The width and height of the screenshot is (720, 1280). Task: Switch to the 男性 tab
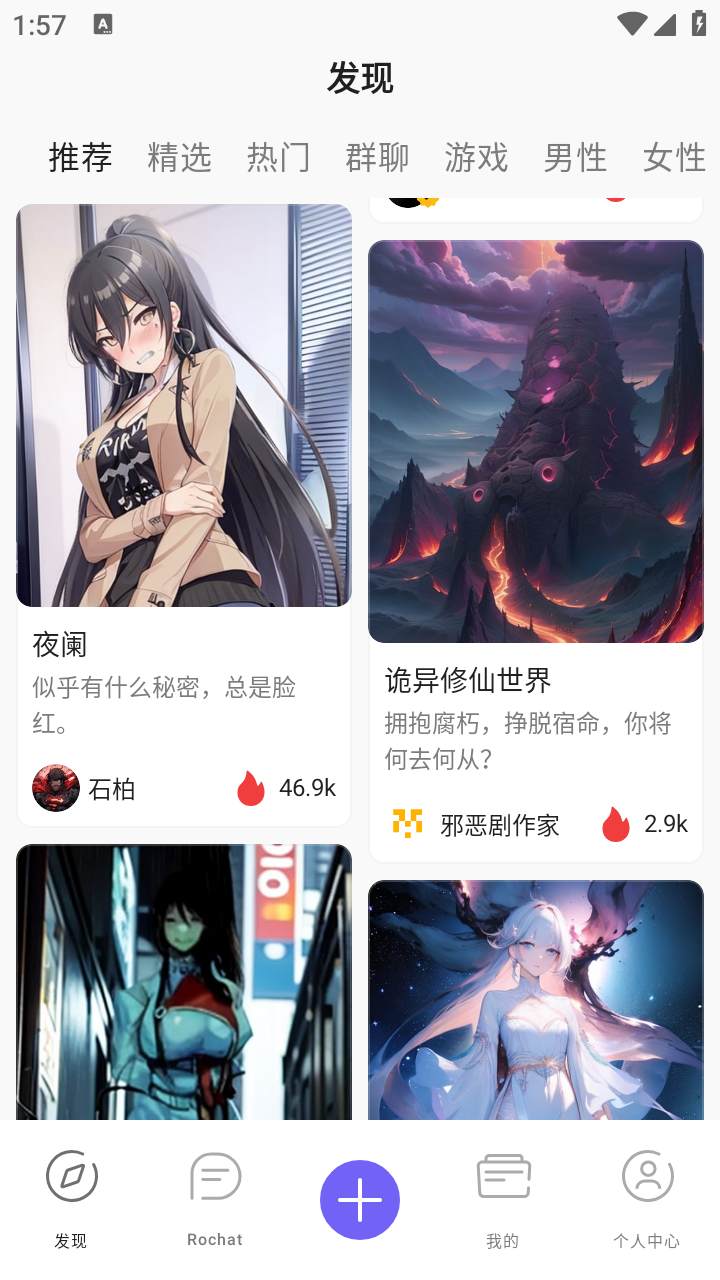pos(576,157)
